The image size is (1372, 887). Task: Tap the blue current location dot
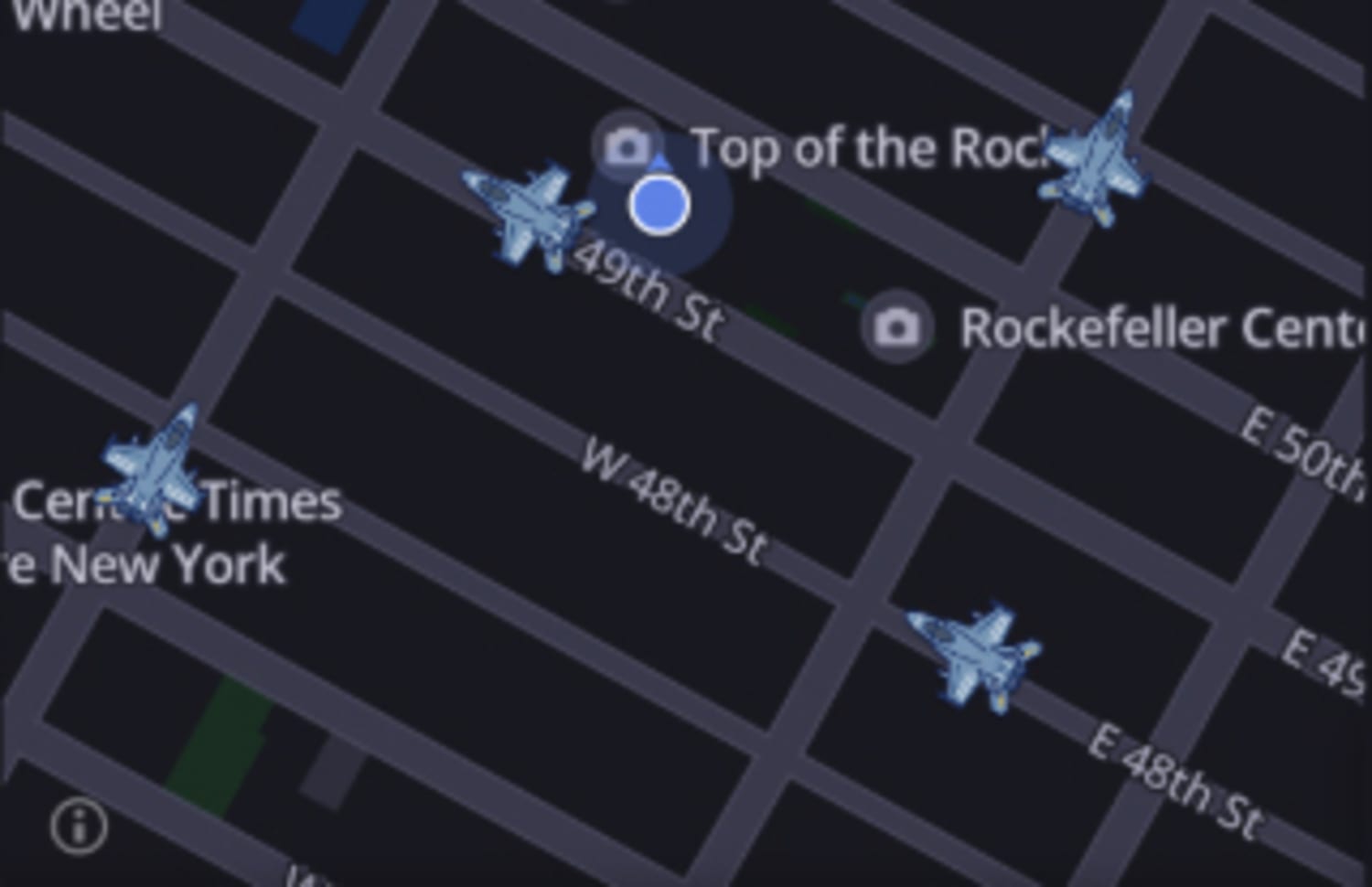pyautogui.click(x=659, y=205)
